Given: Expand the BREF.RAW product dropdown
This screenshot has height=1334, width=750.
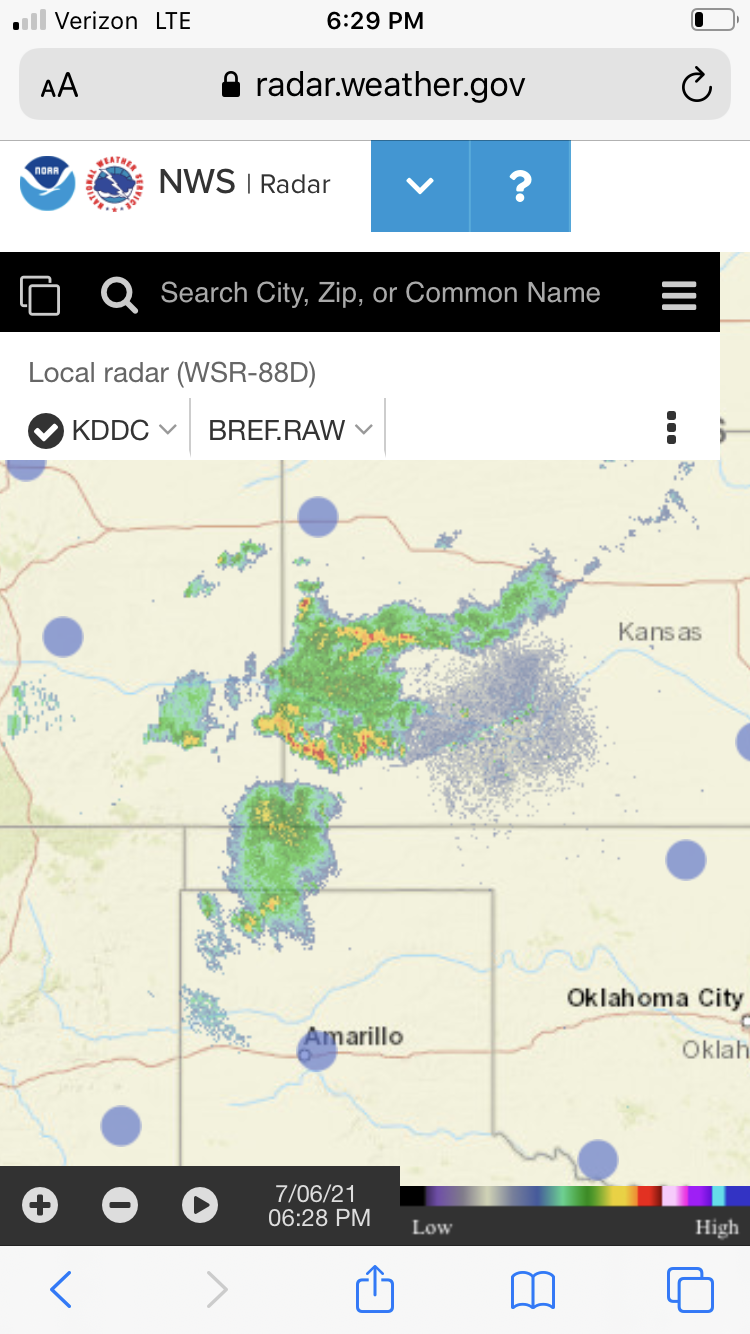Looking at the screenshot, I should point(363,430).
